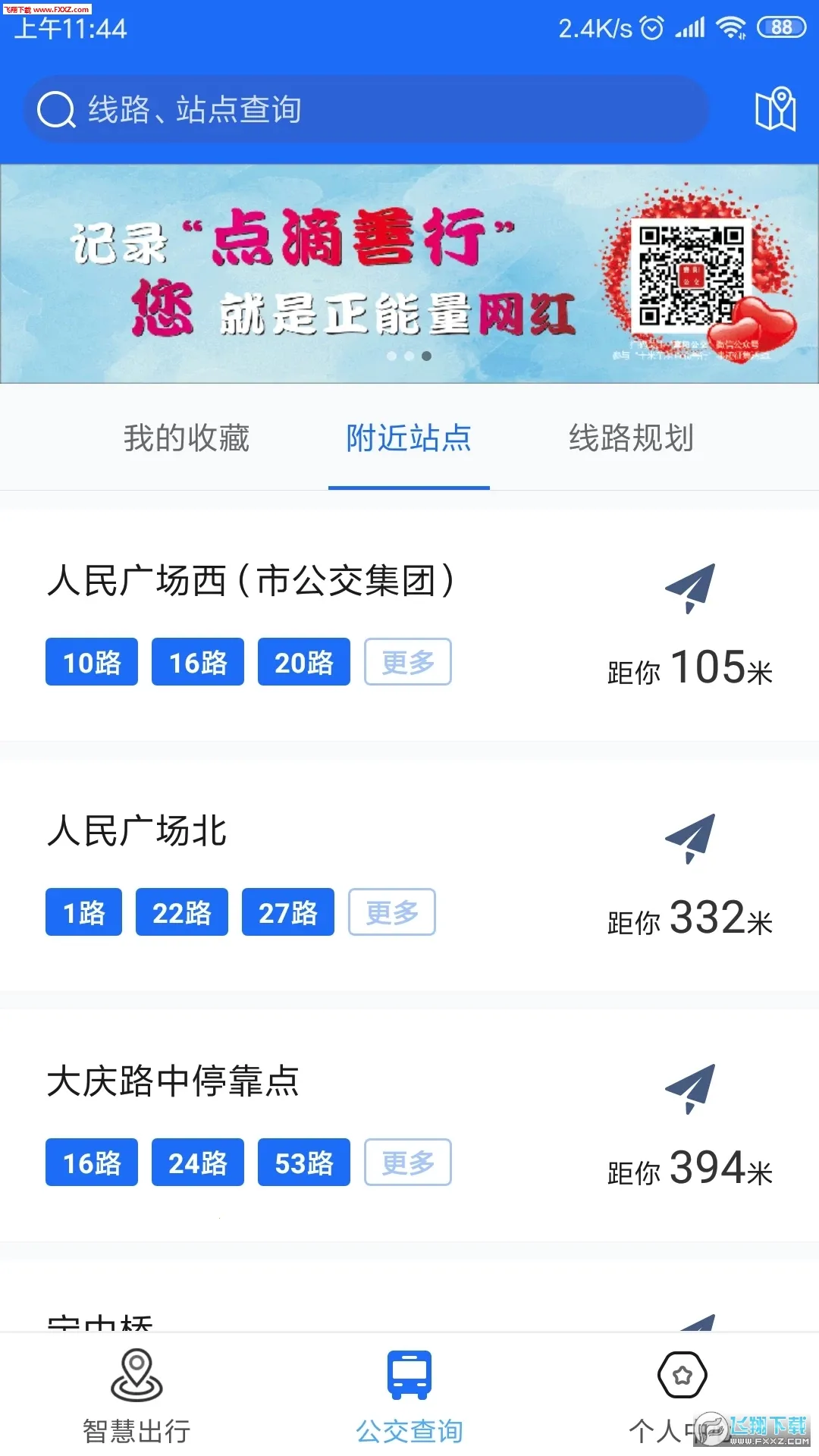Select the 附近站点 tab
The image size is (819, 1456).
pos(409,438)
